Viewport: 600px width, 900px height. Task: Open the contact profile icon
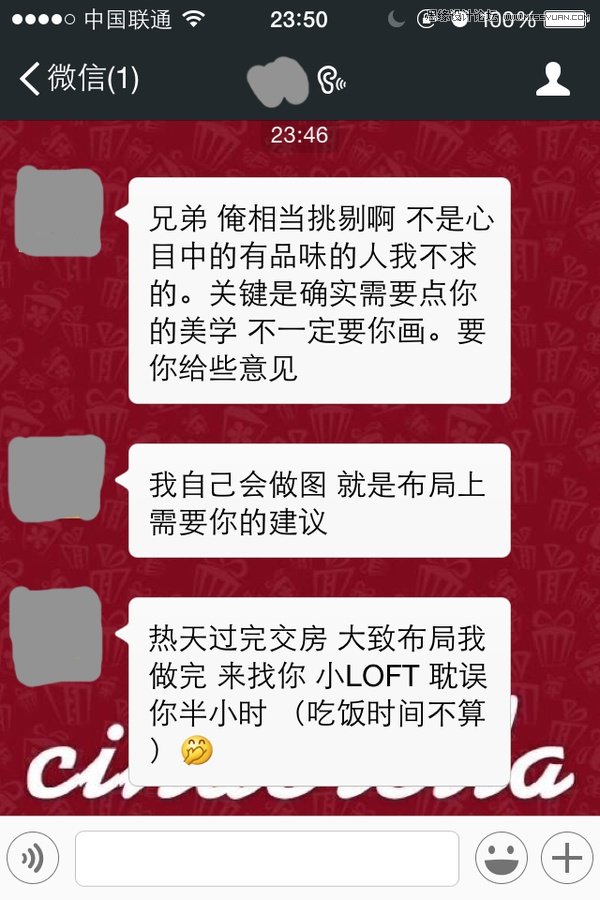click(552, 79)
